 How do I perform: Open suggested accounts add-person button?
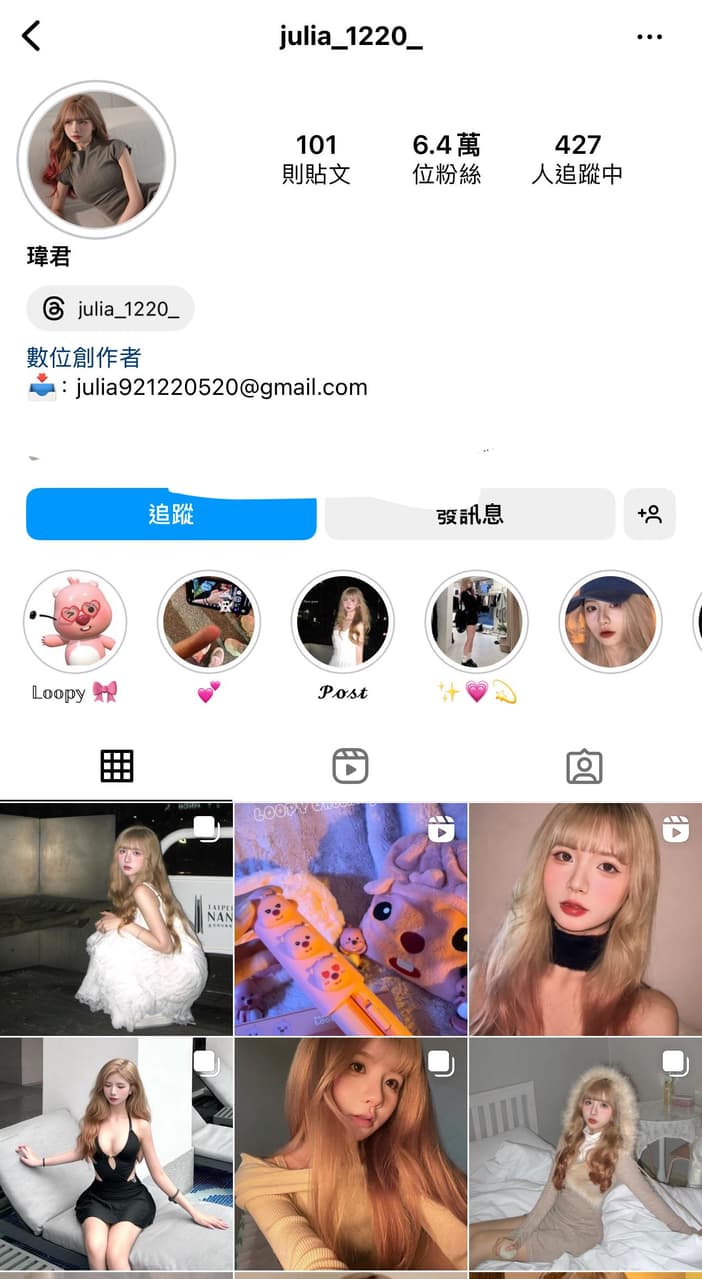coord(649,515)
